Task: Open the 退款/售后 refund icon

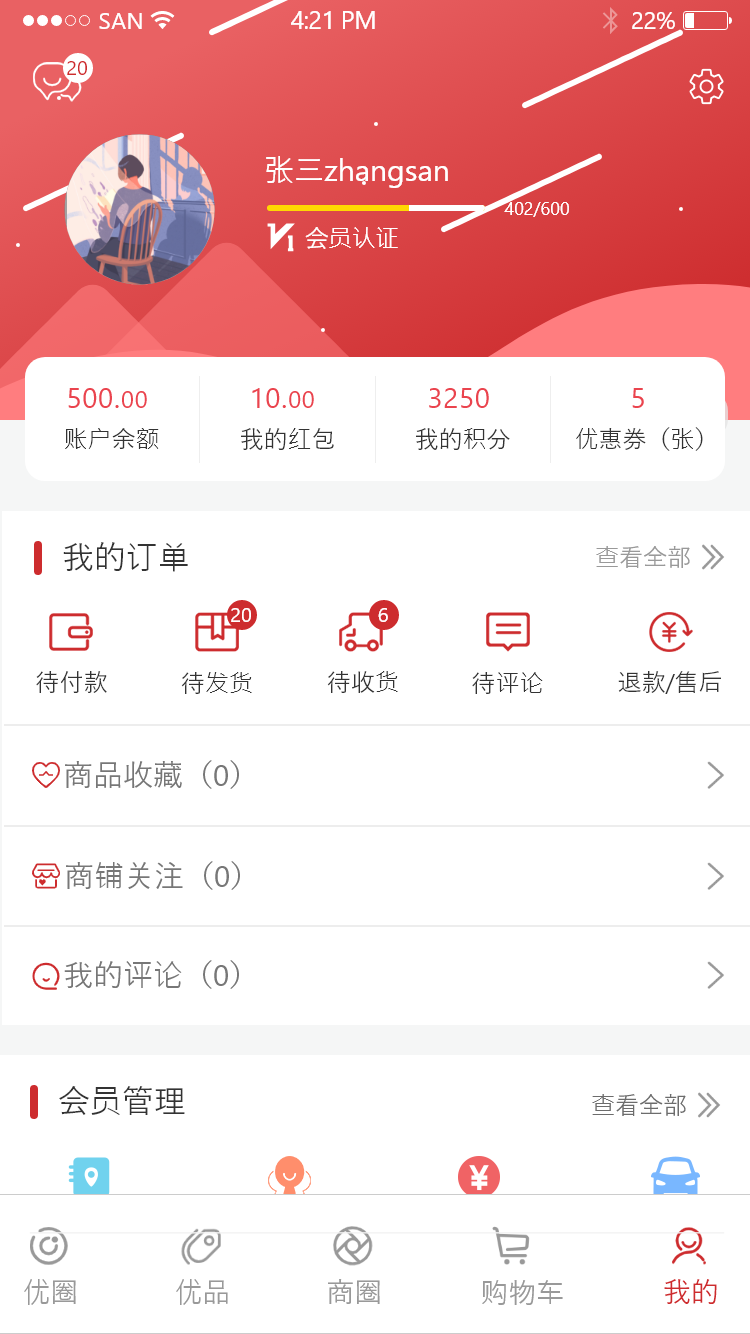Action: tap(668, 631)
